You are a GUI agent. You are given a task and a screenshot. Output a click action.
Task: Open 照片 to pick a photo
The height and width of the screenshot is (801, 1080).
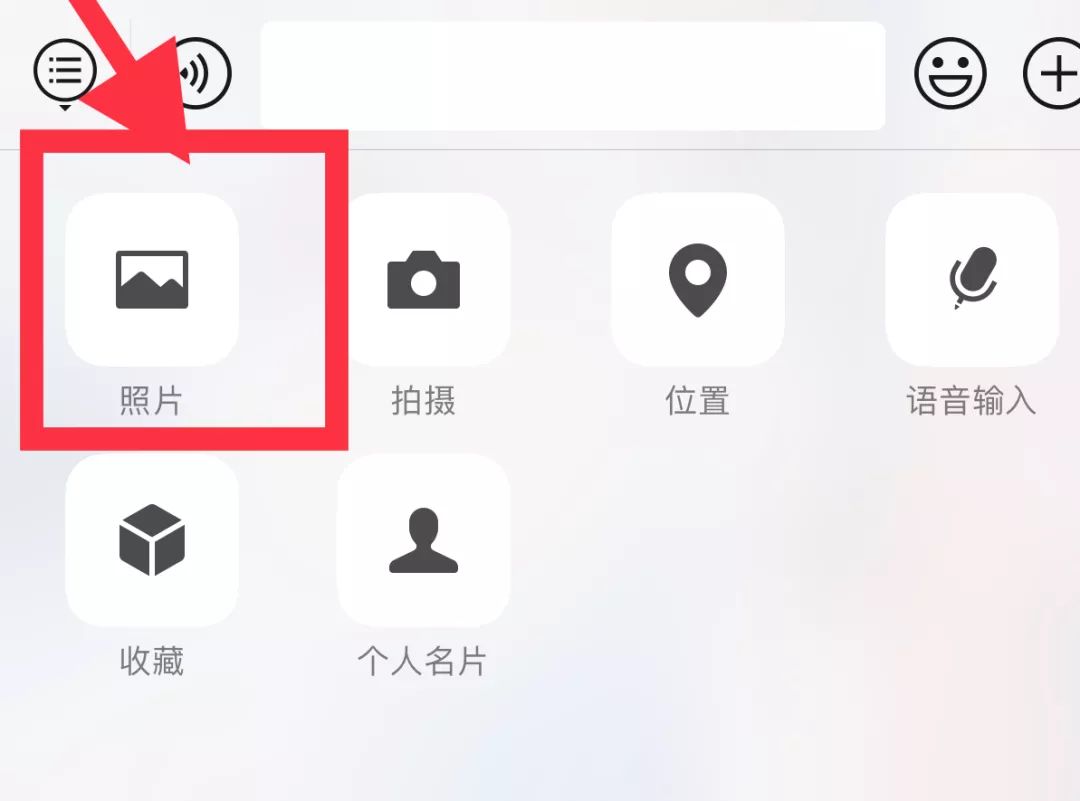(152, 280)
